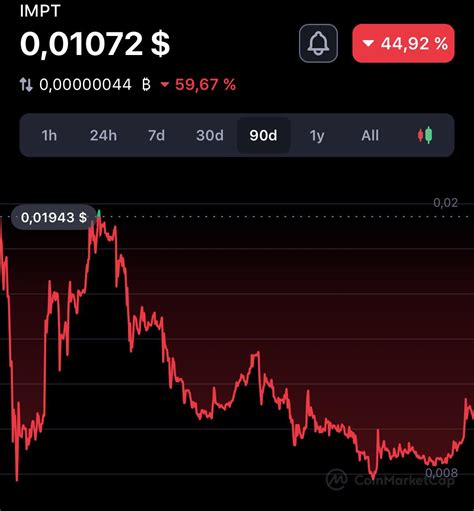Swap the USD/BTC price arrows
This screenshot has height=511, width=474.
[26, 85]
